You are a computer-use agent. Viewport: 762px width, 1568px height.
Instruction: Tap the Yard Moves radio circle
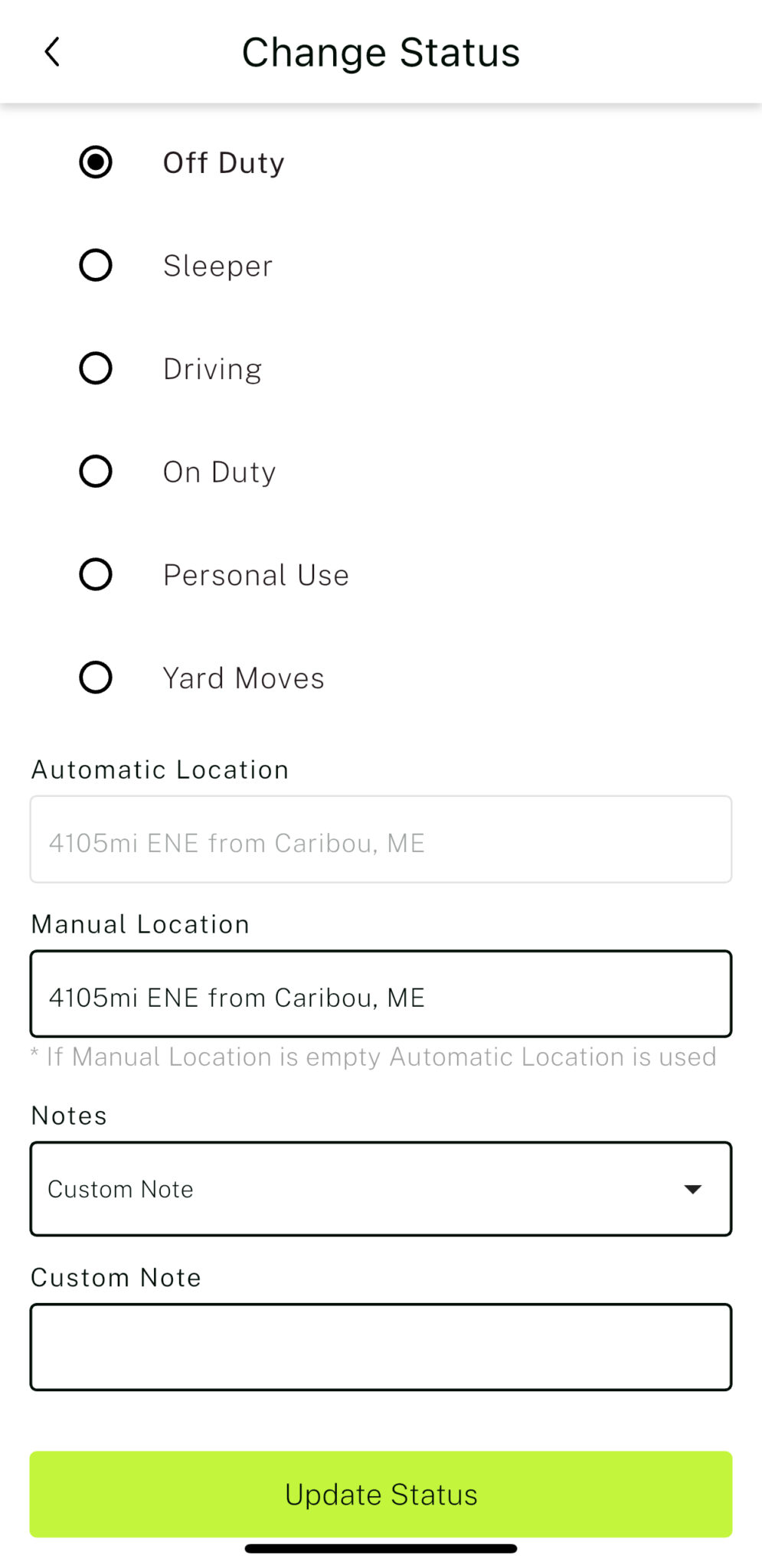pos(95,677)
